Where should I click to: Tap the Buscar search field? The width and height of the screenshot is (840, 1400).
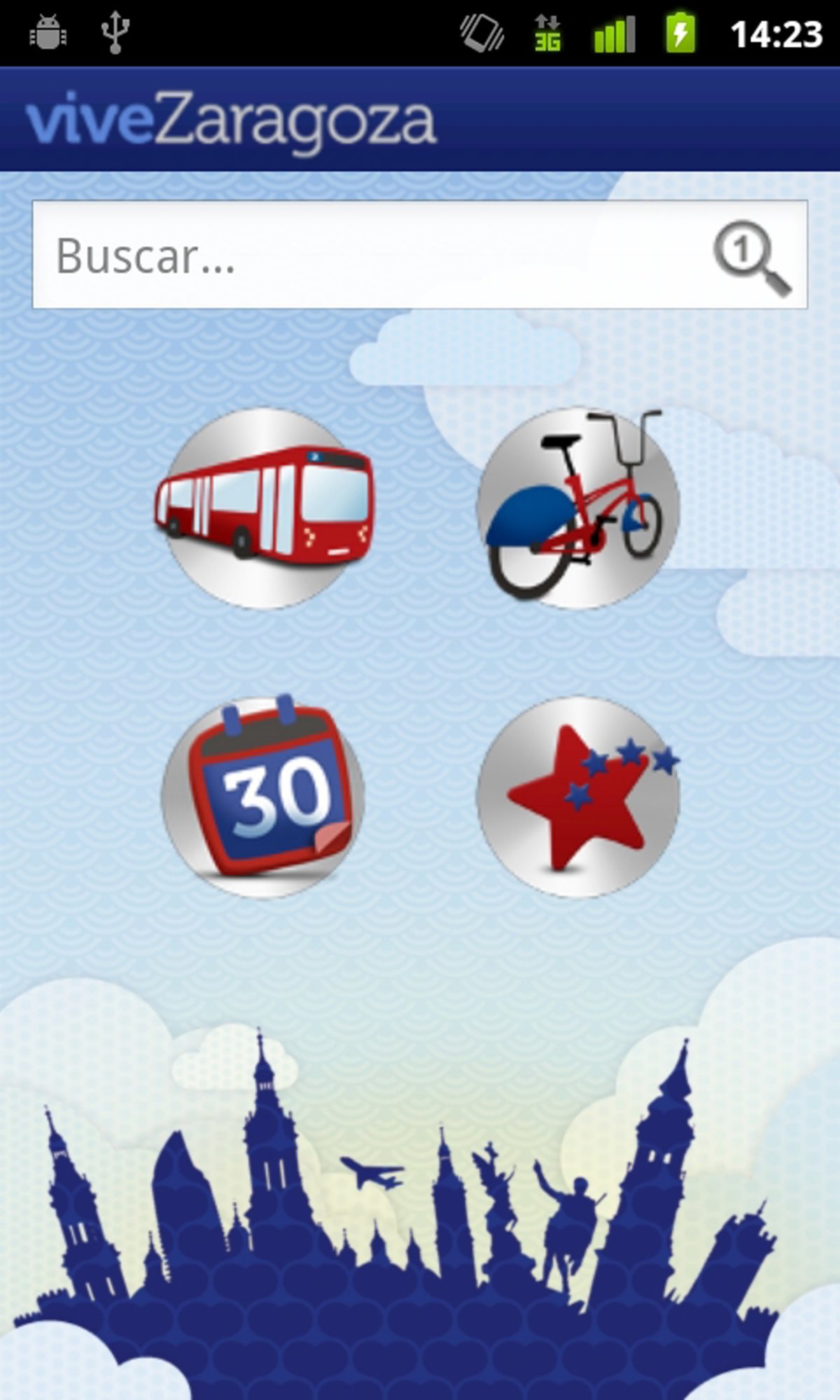[x=364, y=255]
